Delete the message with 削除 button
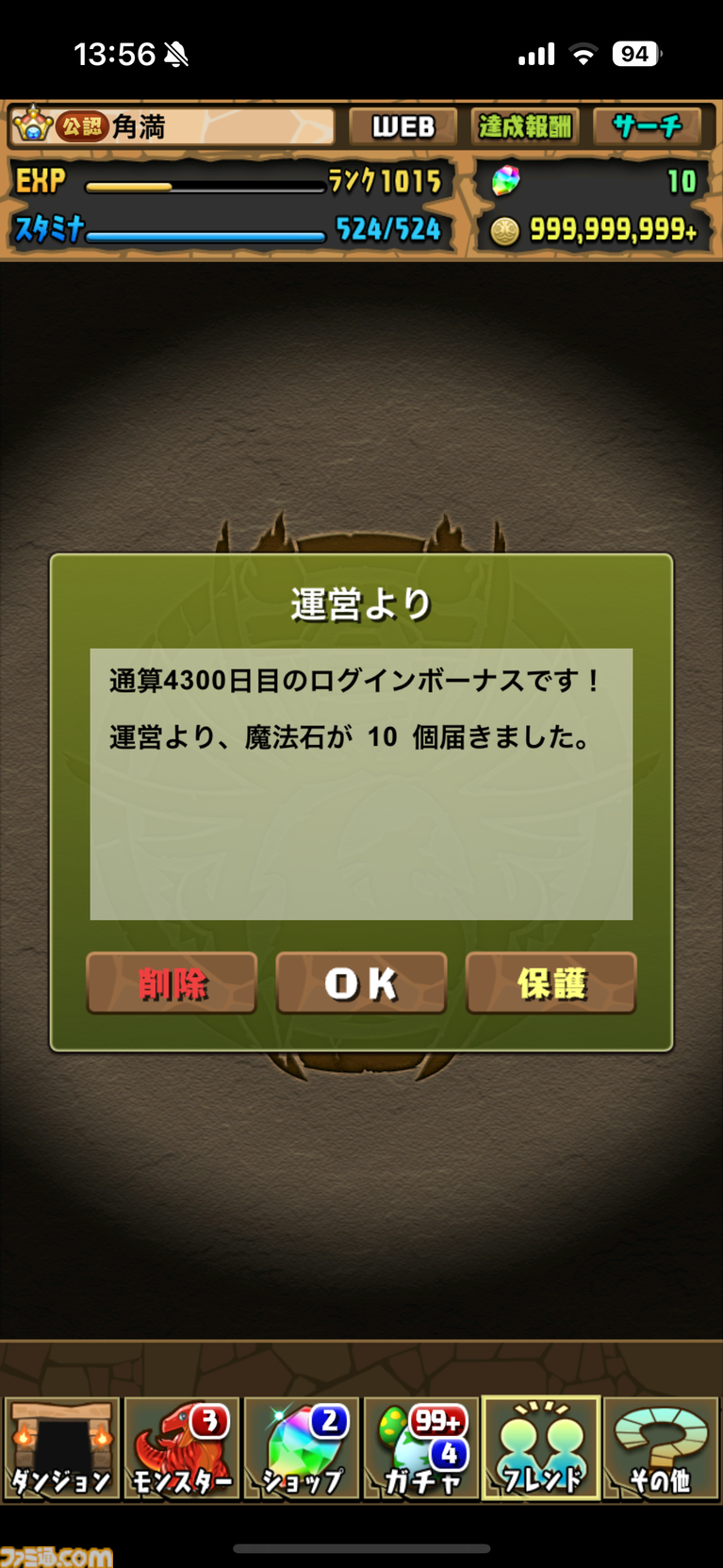723x1568 pixels. (x=172, y=983)
